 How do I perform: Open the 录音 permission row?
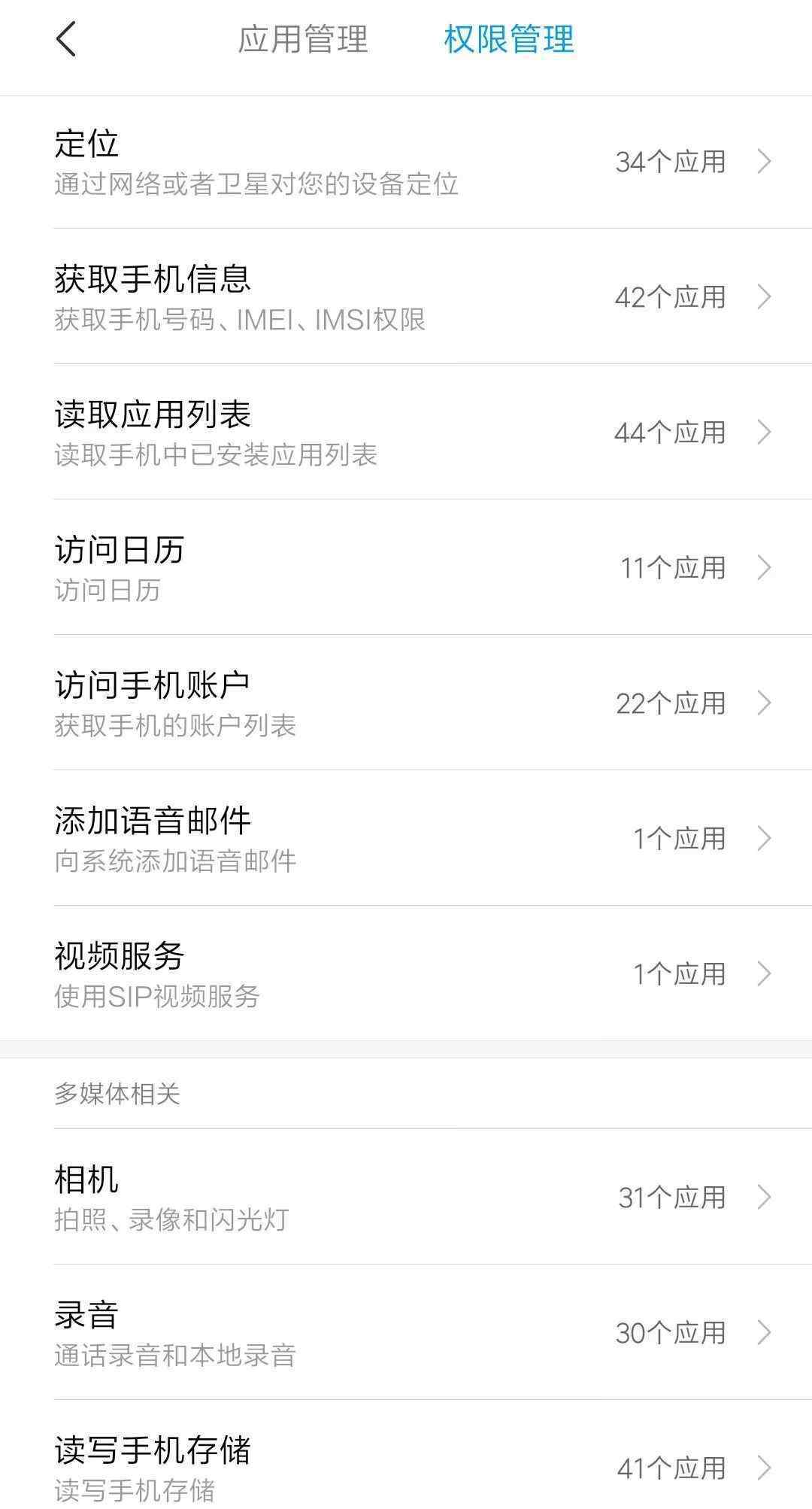(x=406, y=1332)
